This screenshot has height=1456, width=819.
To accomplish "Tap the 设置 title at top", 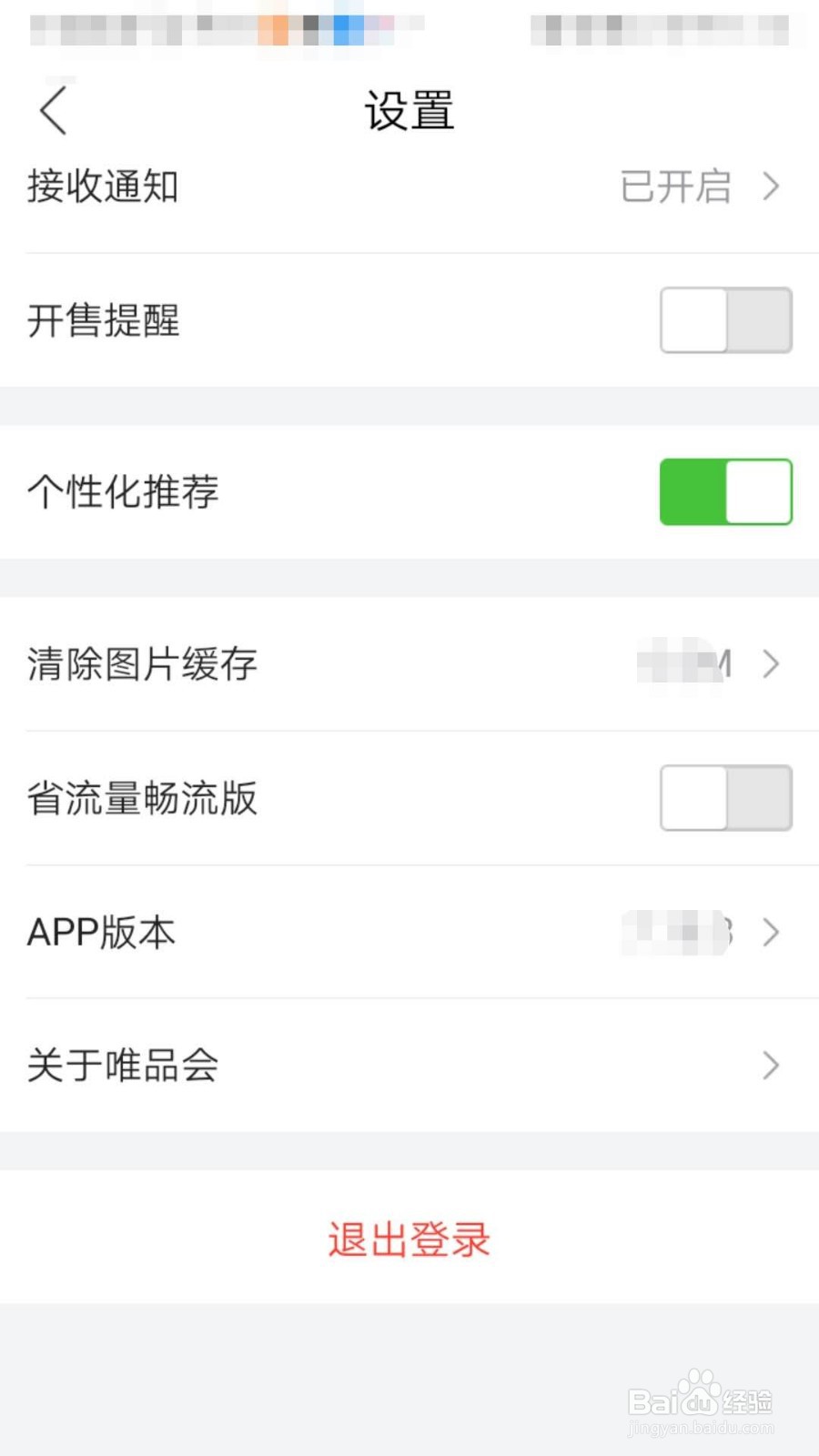I will tap(409, 109).
